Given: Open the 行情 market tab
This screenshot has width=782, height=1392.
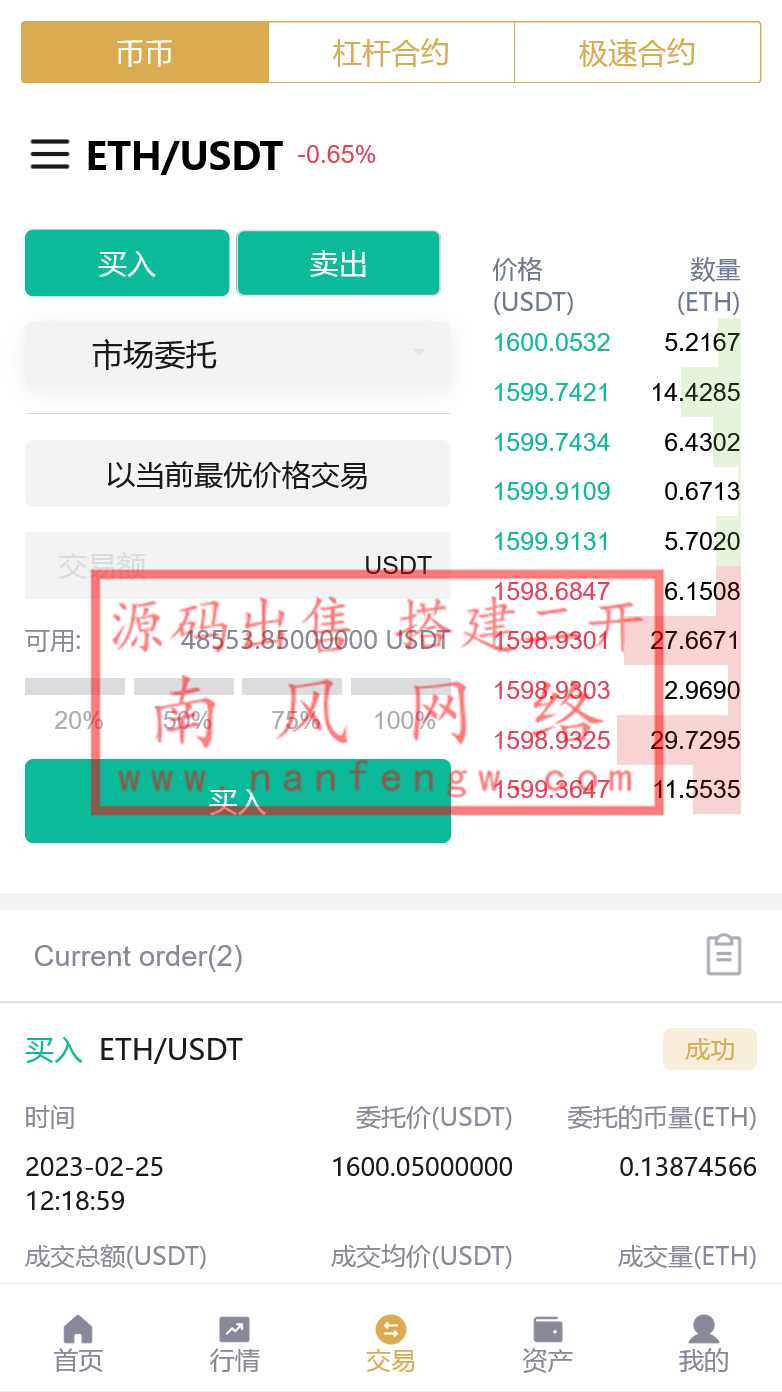Looking at the screenshot, I should 234,1343.
